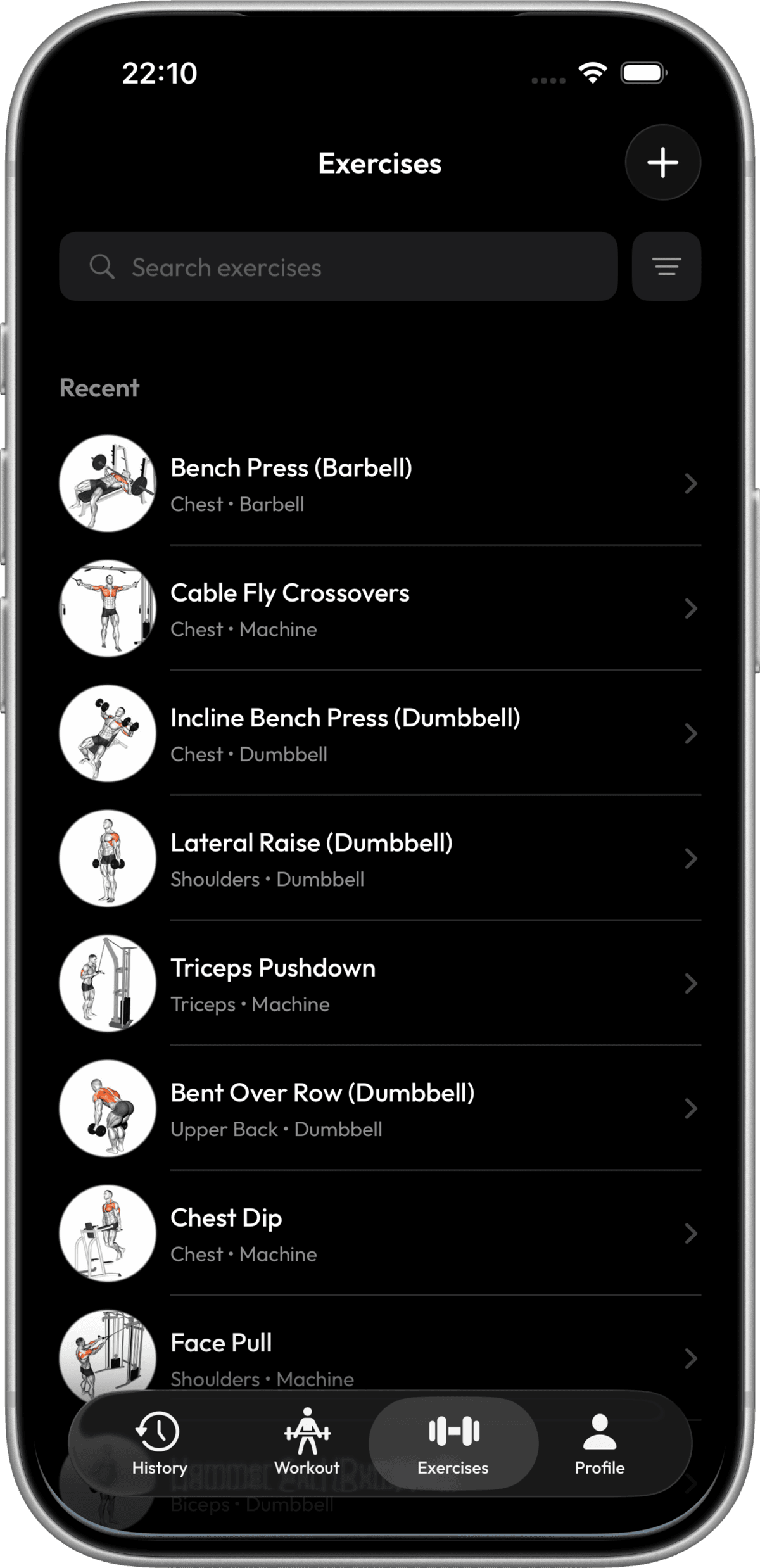Viewport: 760px width, 1568px height.
Task: Expand details for Bench Press (Barbell)
Action: pos(691,483)
